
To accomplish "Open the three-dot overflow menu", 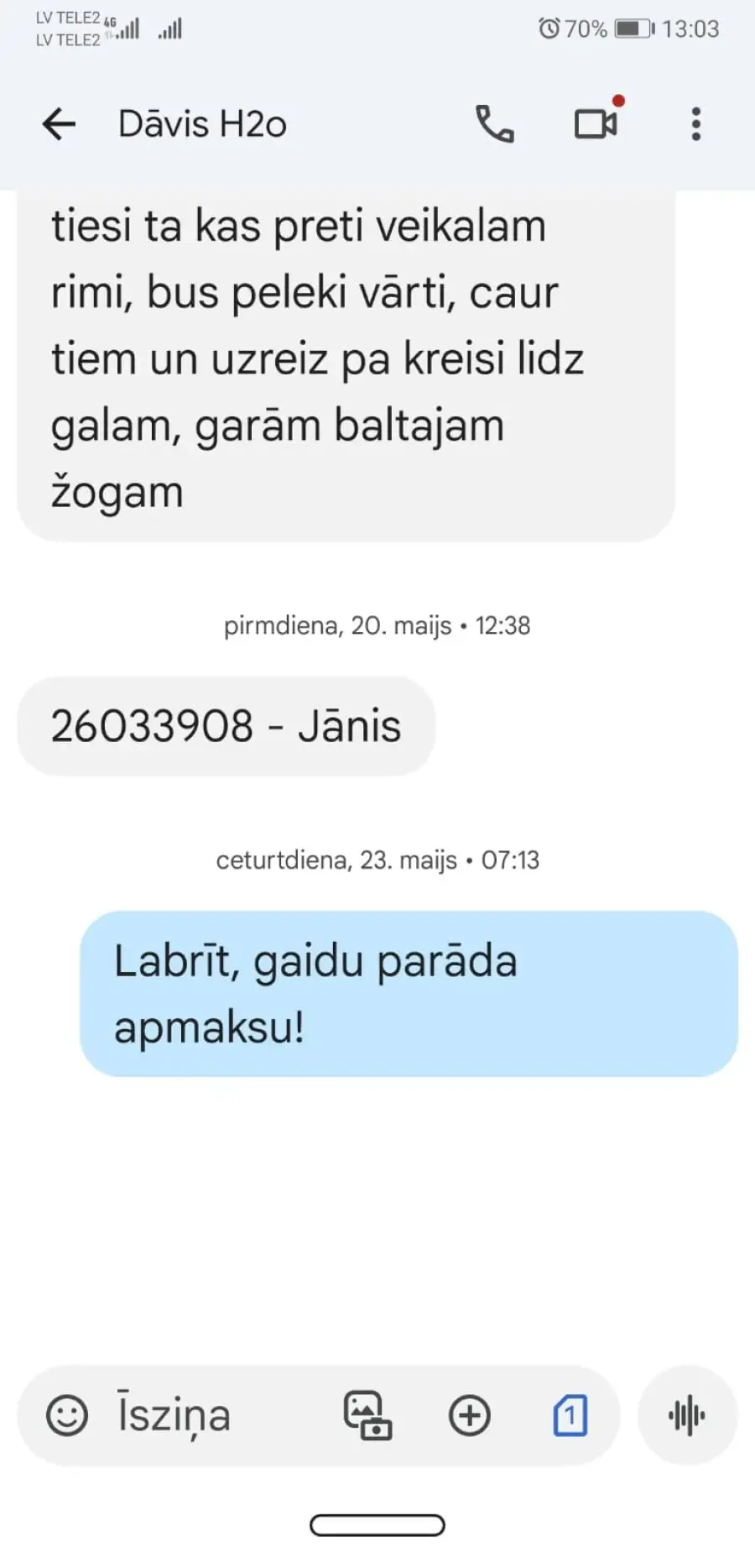I will (695, 124).
